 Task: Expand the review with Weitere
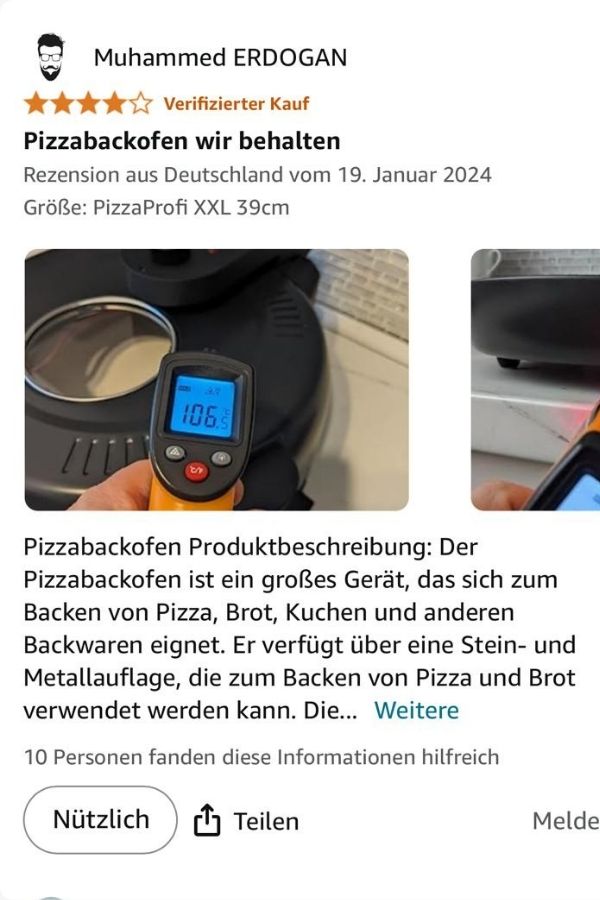pos(416,711)
